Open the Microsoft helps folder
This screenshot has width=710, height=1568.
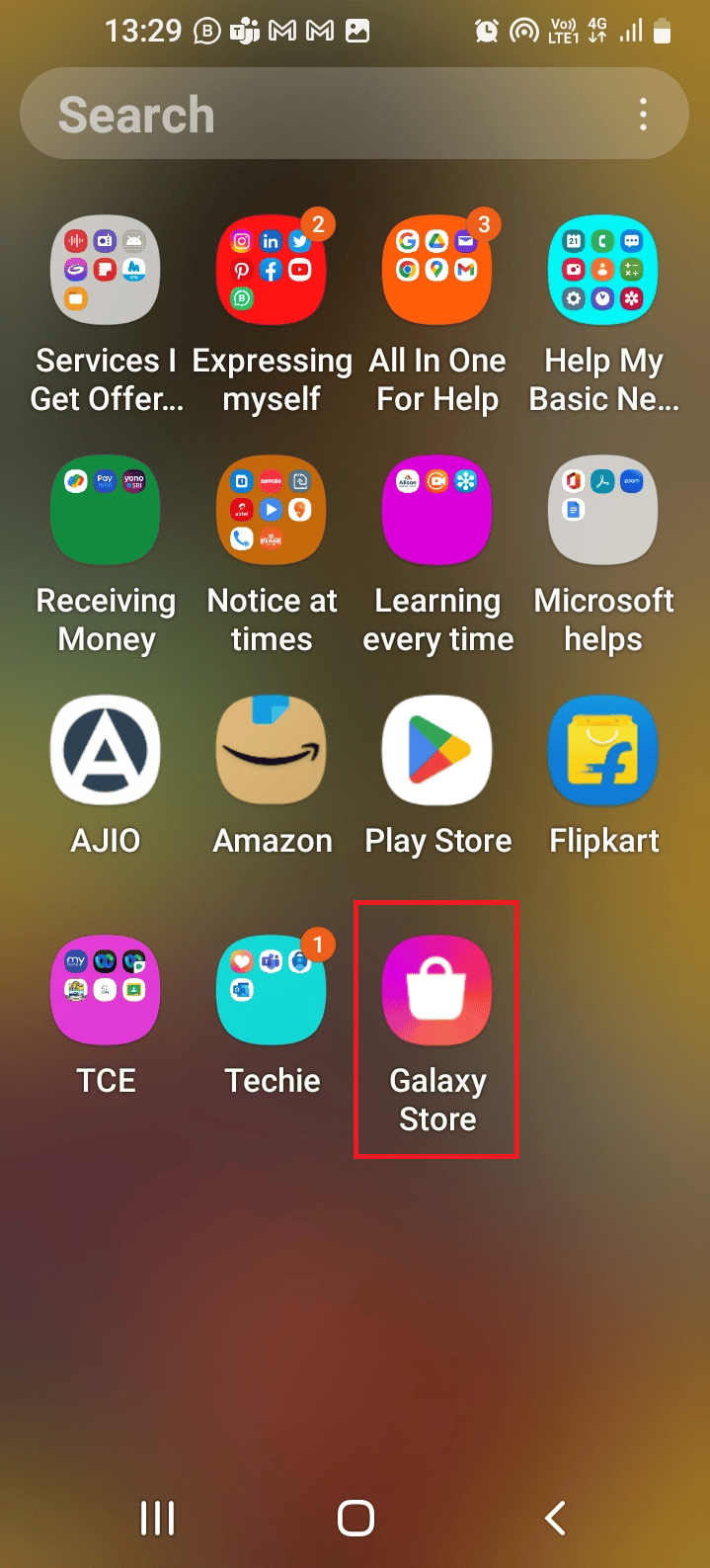click(603, 510)
